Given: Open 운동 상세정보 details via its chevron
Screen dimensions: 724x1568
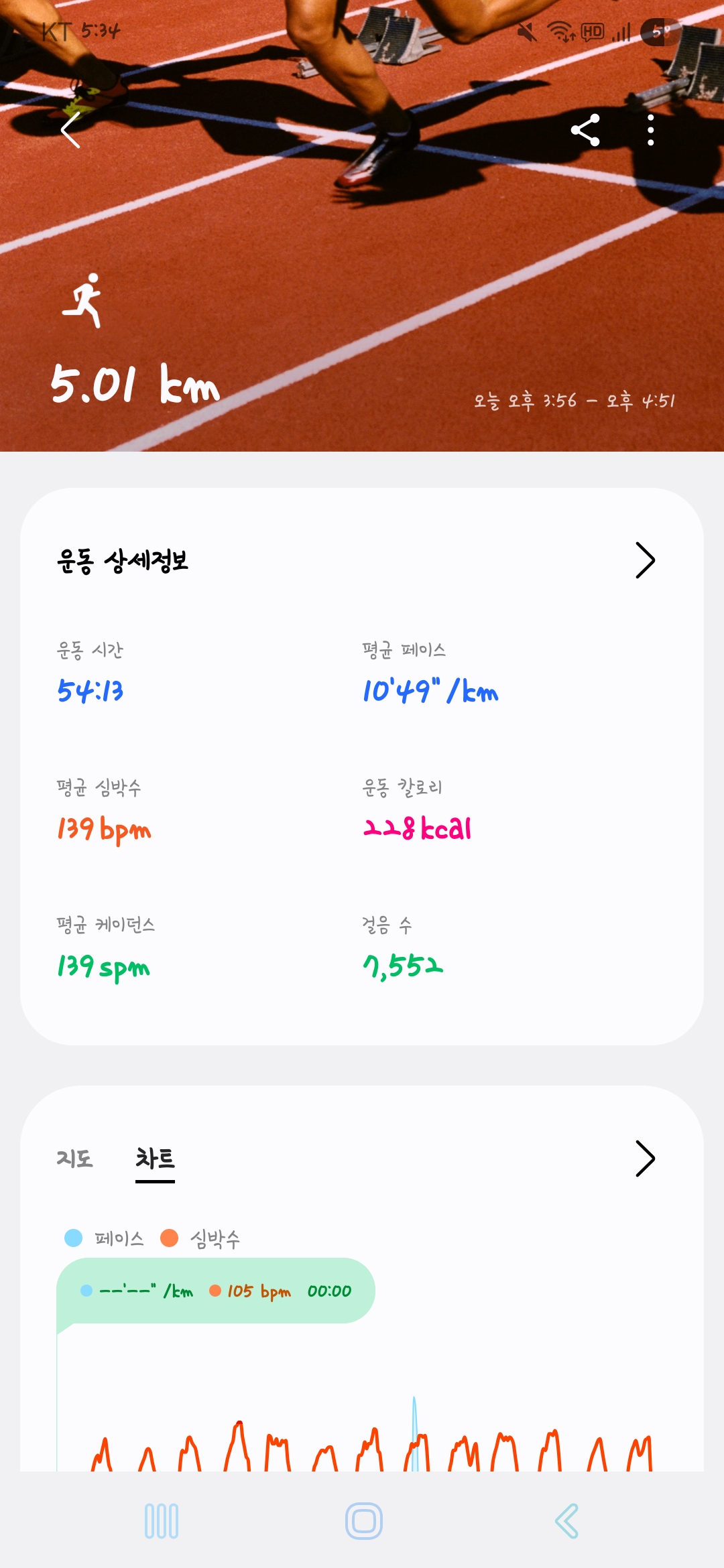Looking at the screenshot, I should click(644, 560).
